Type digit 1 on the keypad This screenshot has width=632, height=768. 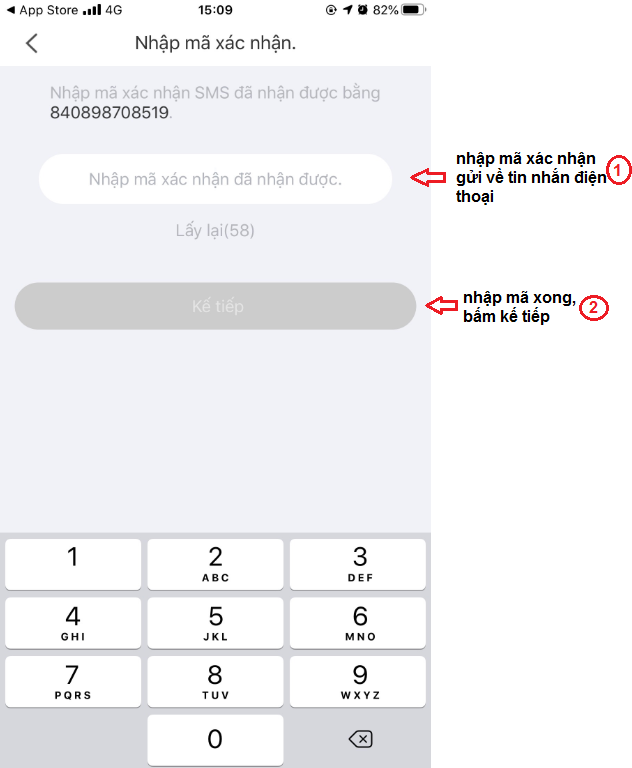[x=72, y=564]
